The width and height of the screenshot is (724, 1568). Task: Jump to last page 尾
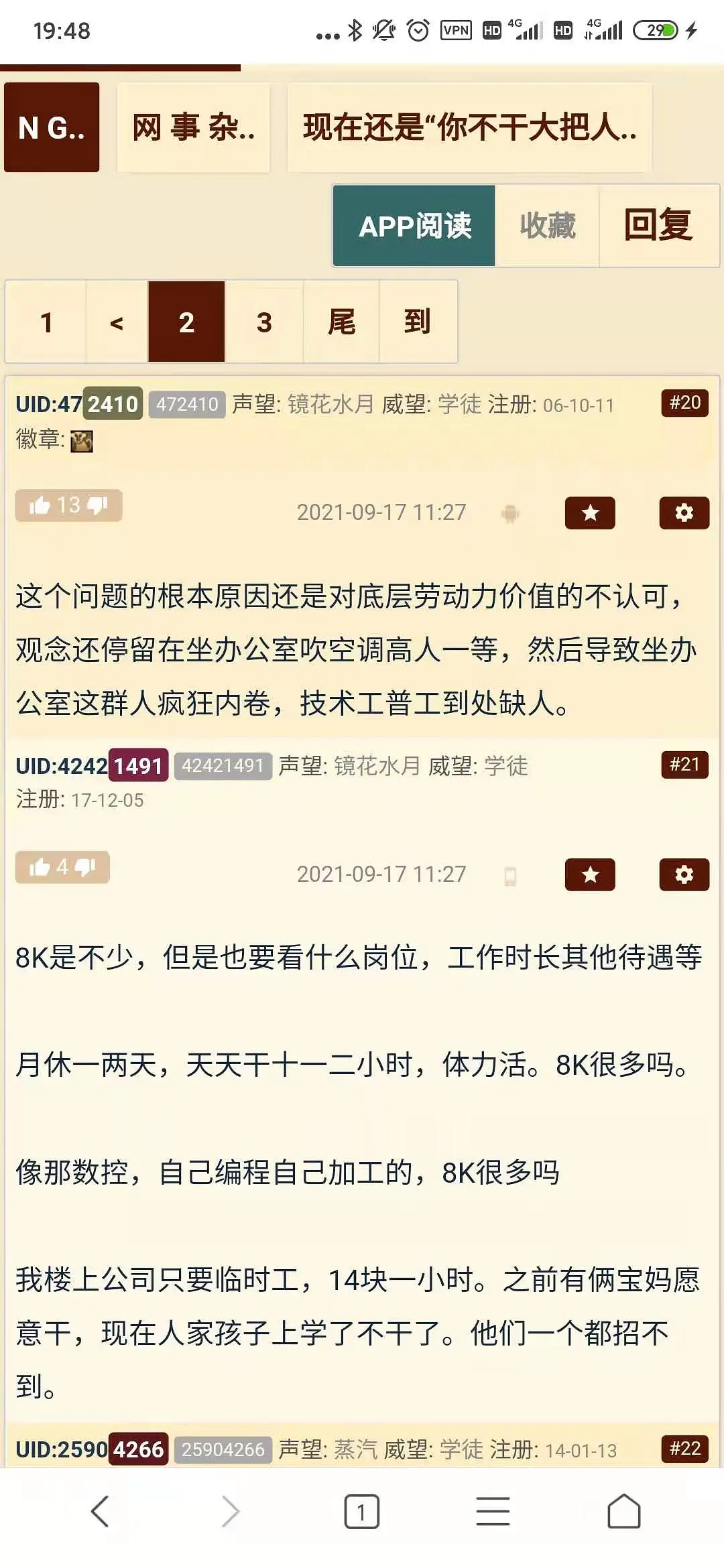[x=341, y=322]
